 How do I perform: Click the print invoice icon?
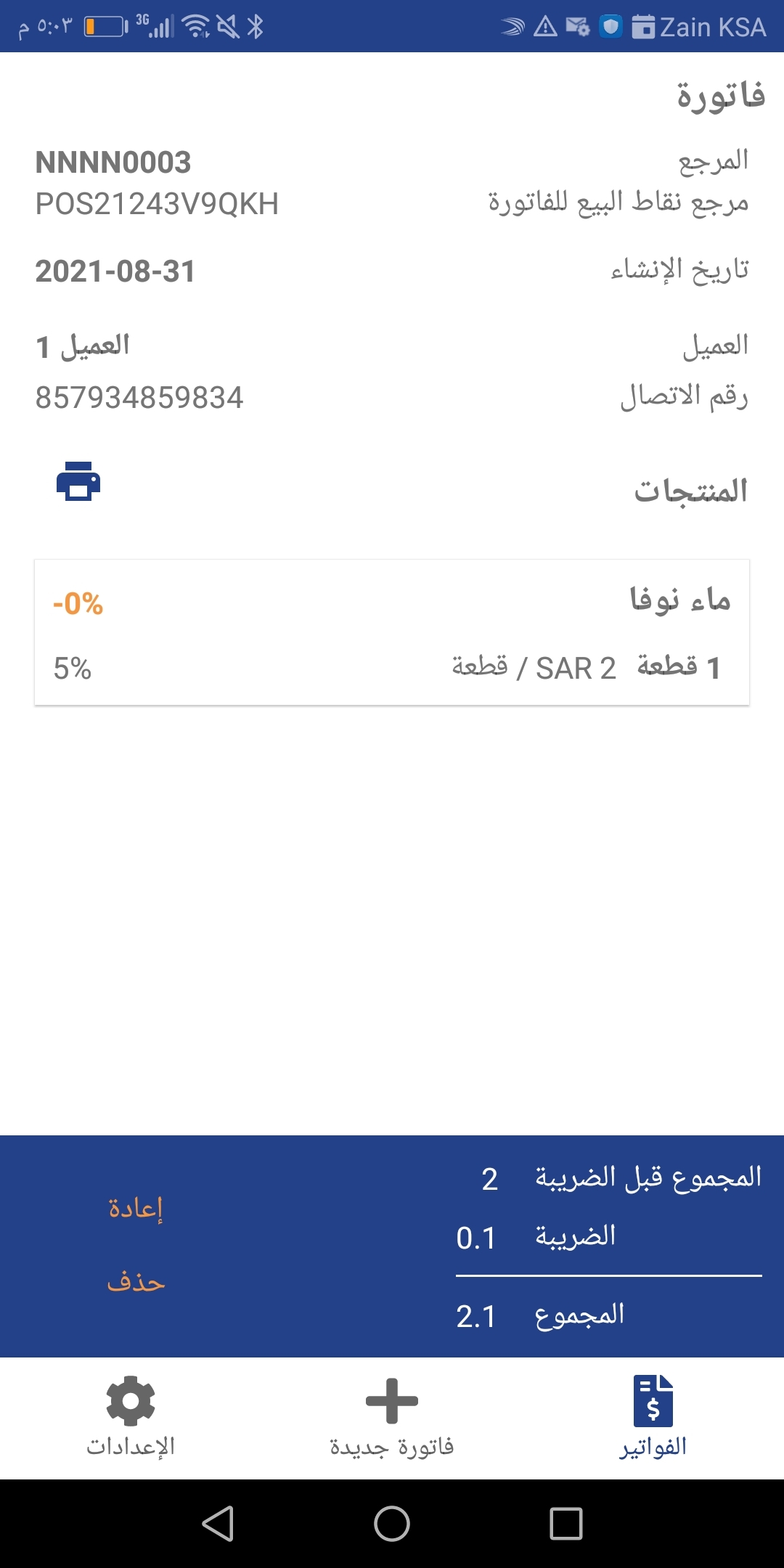tap(78, 483)
